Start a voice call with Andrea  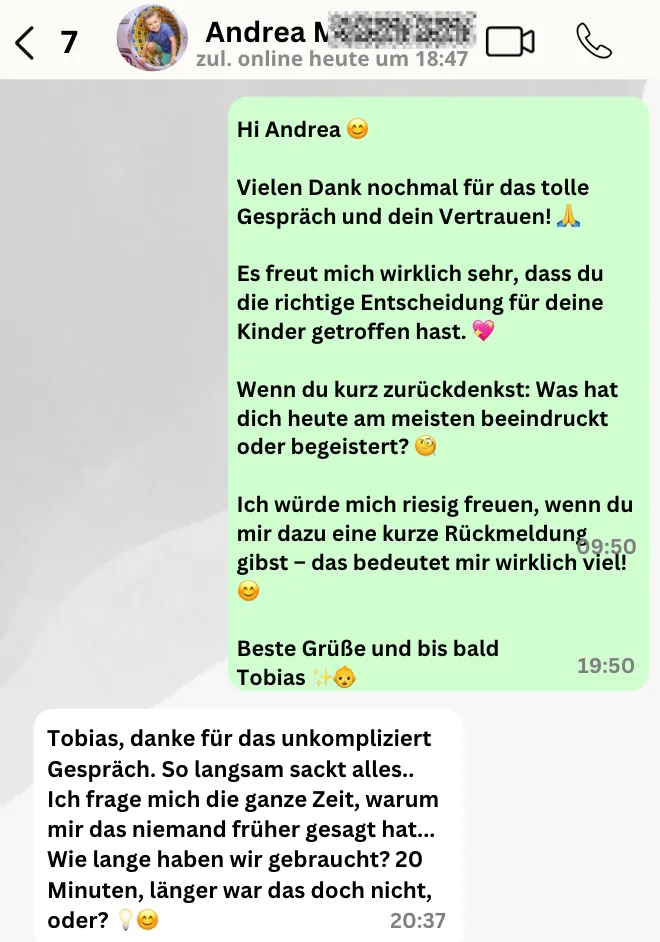(x=594, y=41)
